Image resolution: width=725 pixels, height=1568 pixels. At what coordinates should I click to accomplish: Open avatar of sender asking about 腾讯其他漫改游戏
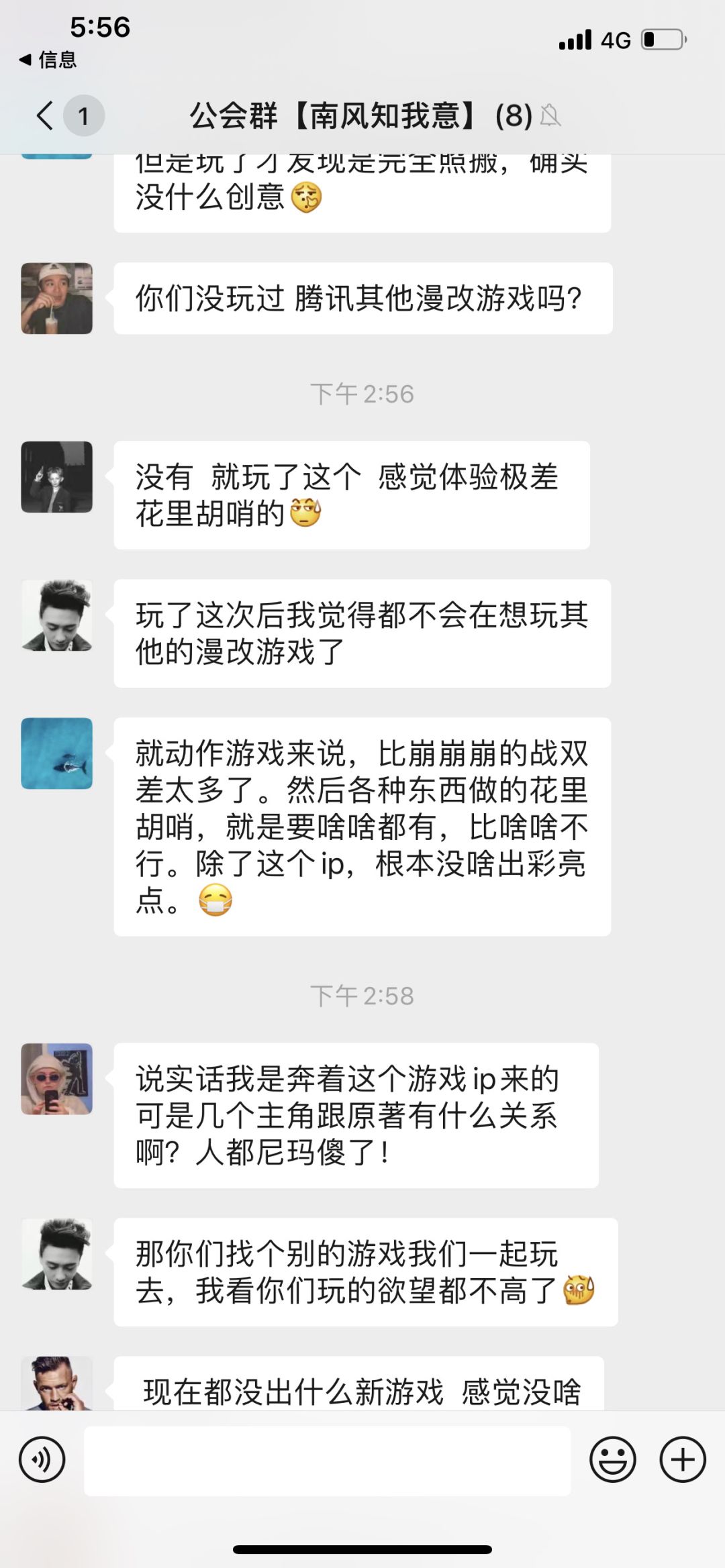point(56,298)
